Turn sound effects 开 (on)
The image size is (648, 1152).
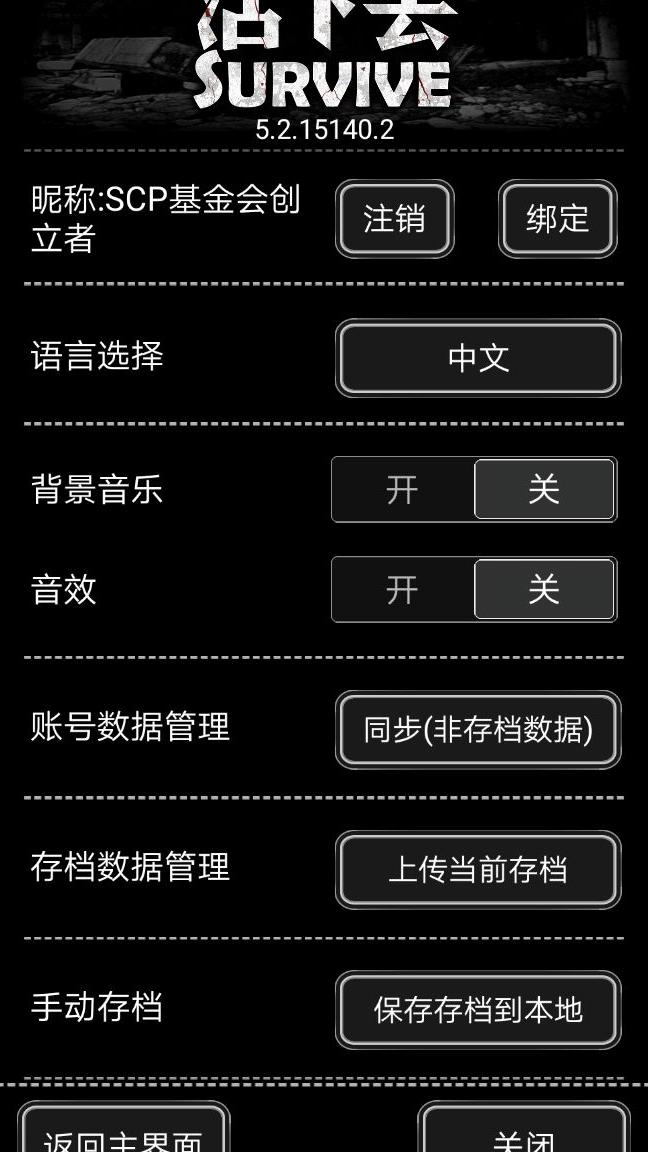[x=402, y=589]
